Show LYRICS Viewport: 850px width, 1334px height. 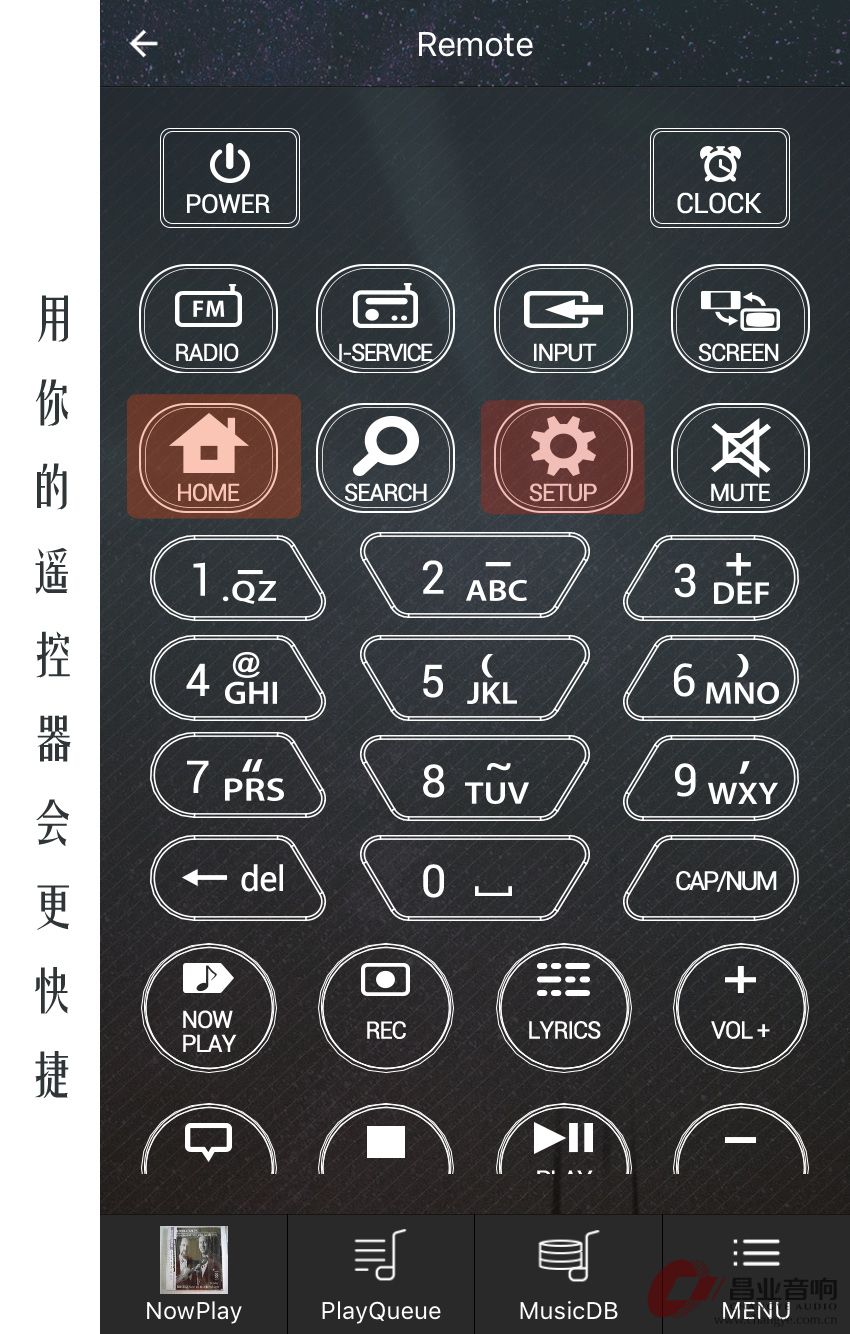point(563,1008)
